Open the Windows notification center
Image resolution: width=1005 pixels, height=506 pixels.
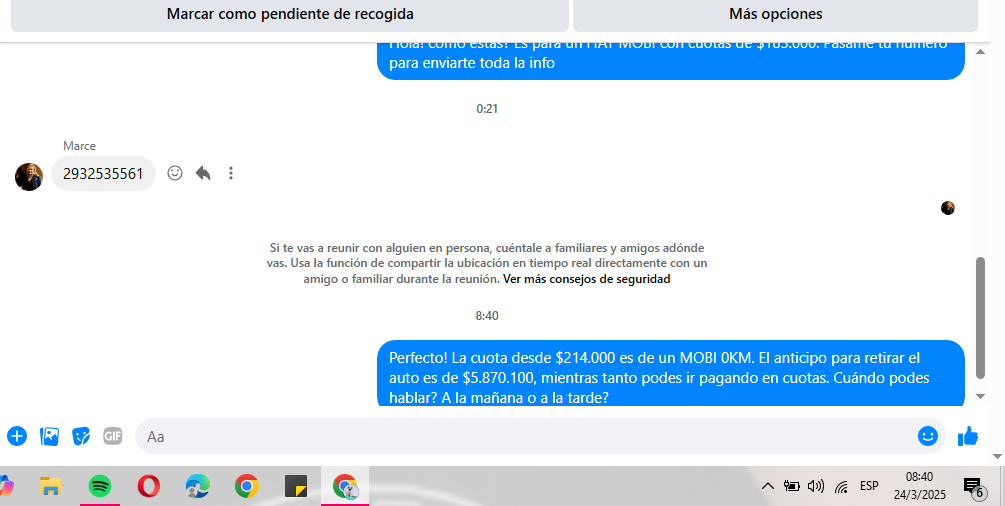coord(973,487)
